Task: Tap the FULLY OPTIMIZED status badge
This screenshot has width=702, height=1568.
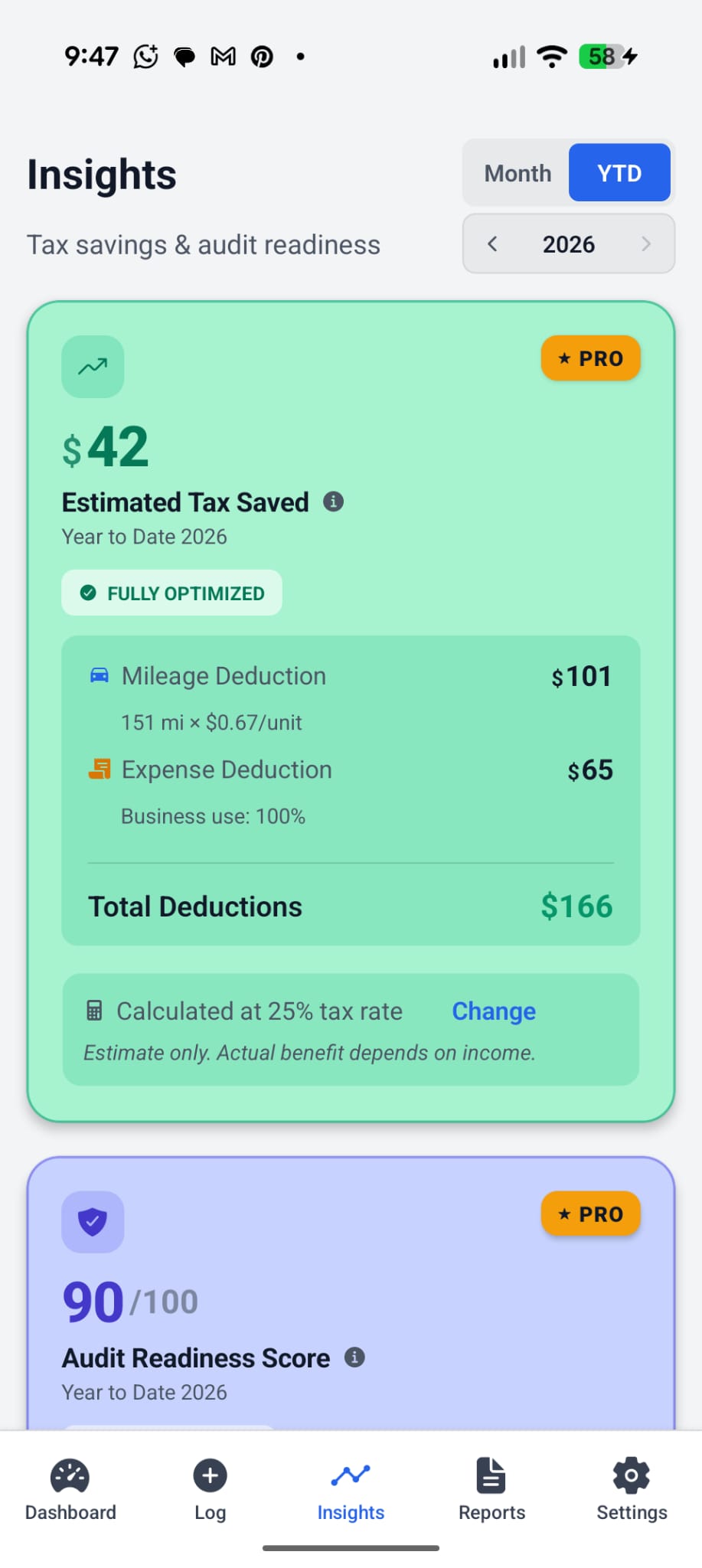Action: pyautogui.click(x=171, y=593)
